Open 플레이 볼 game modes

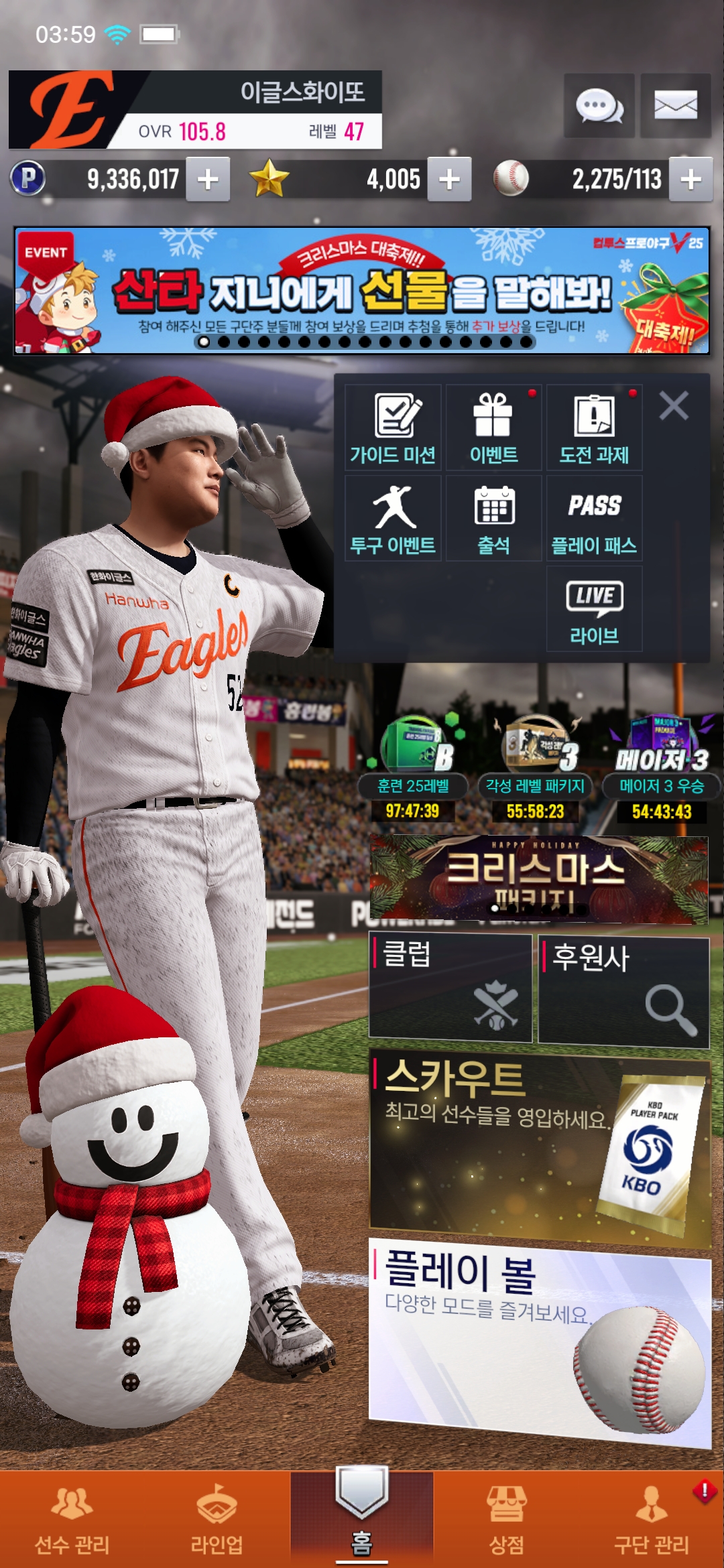click(x=540, y=1340)
